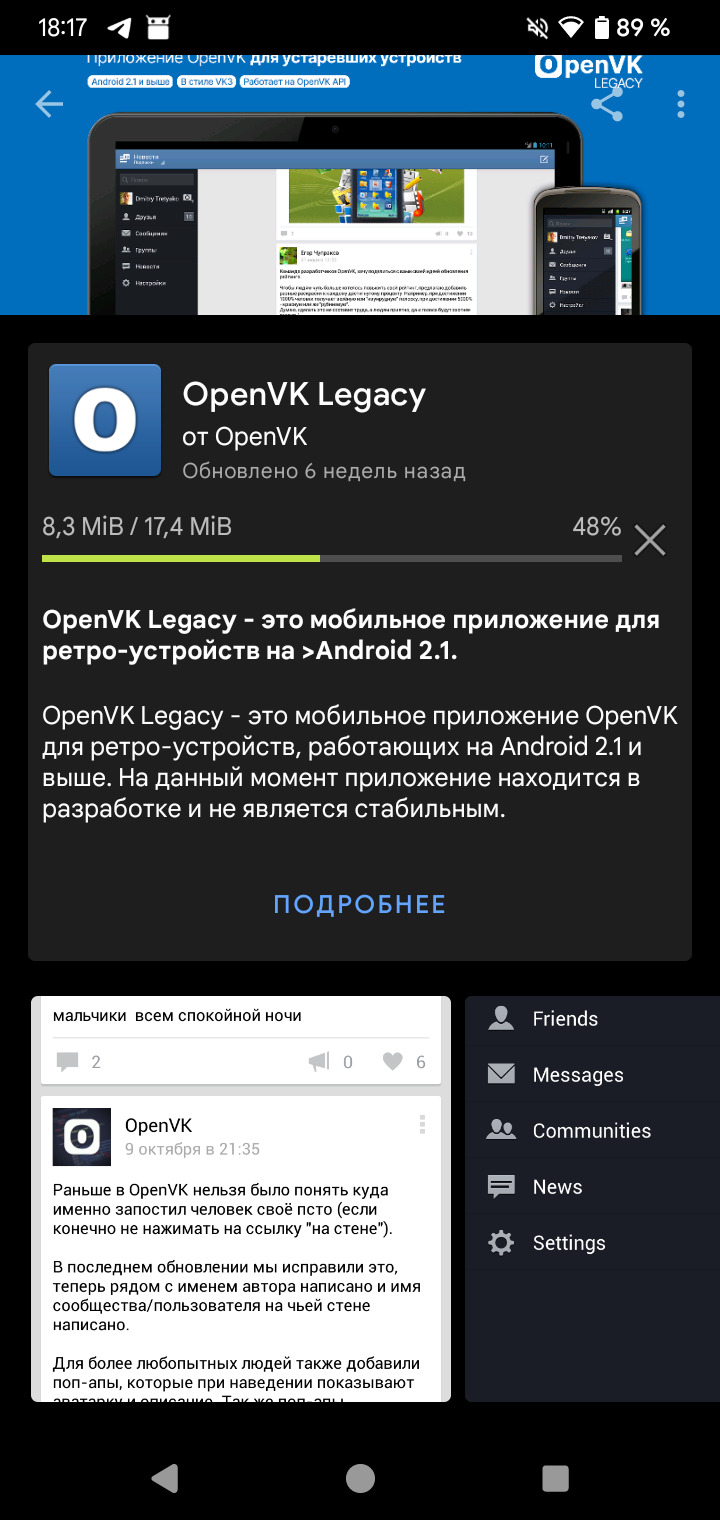Cancel the OpenVK Legacy download
The height and width of the screenshot is (1520, 720).
(650, 541)
